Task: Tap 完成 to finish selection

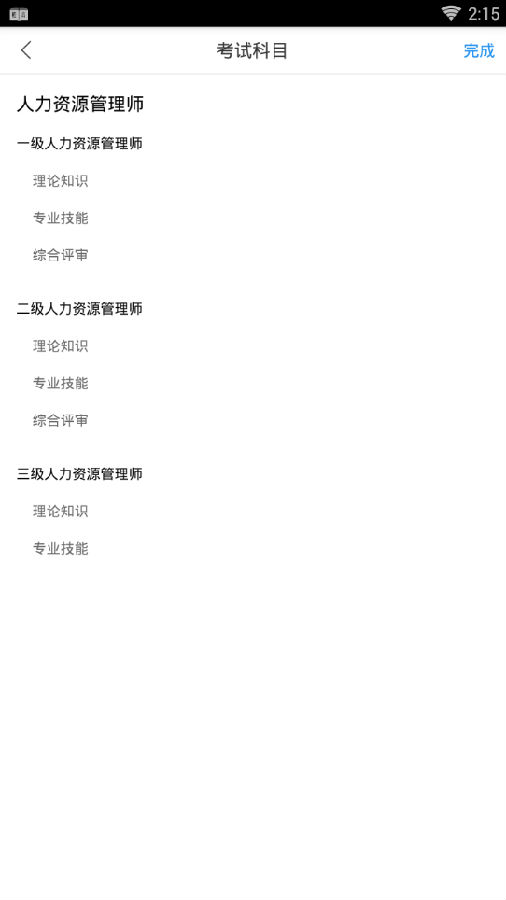Action: [479, 51]
